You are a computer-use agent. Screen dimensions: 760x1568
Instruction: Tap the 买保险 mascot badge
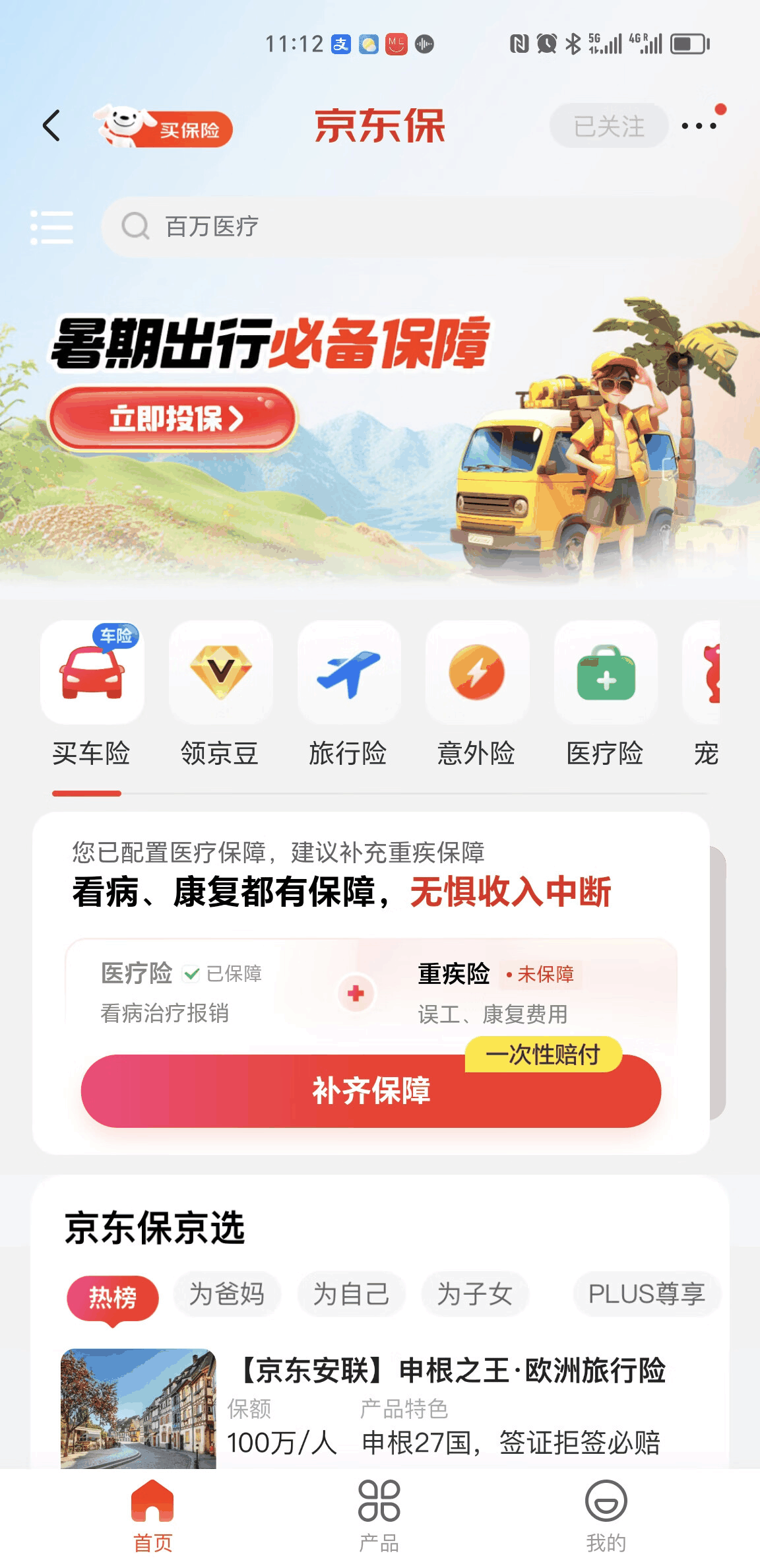pos(165,127)
